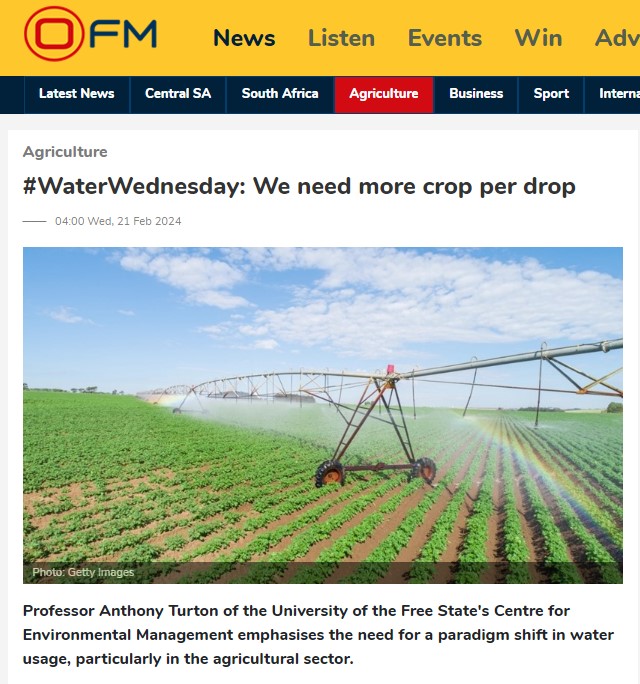Switch to Business news

point(476,94)
